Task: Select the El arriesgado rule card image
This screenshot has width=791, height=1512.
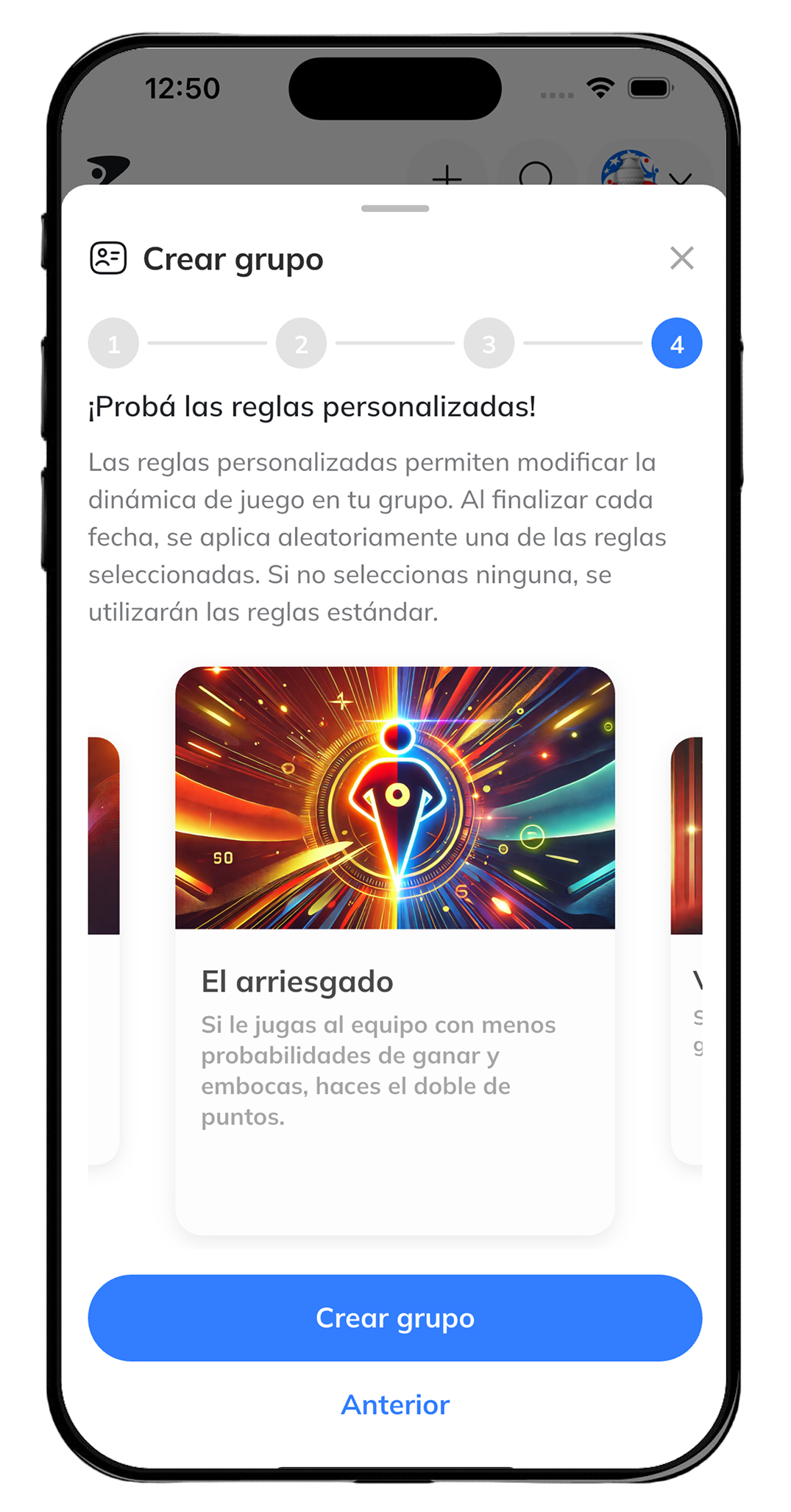Action: [395, 799]
